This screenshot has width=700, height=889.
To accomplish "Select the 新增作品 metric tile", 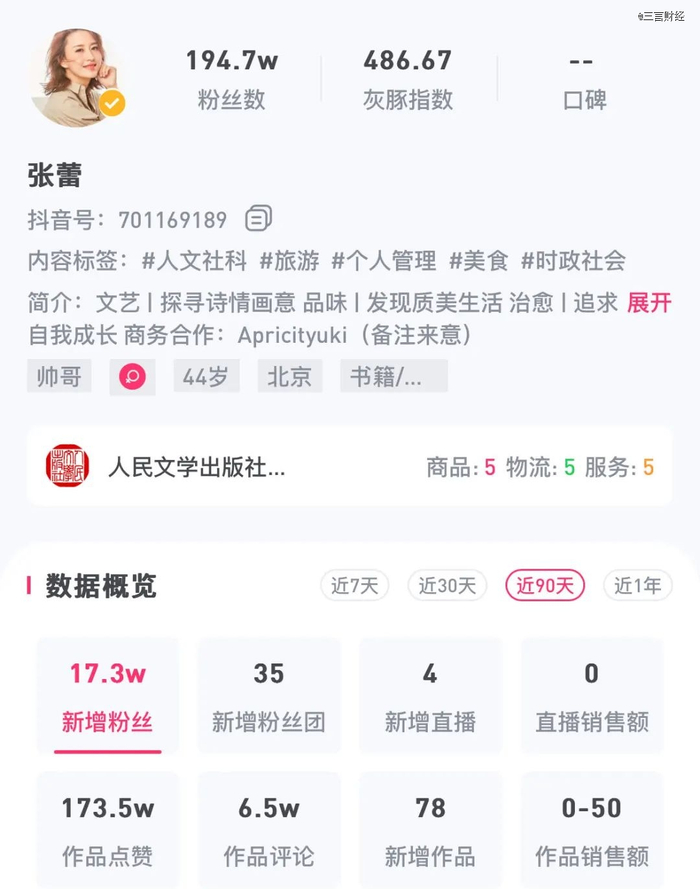I will [430, 830].
